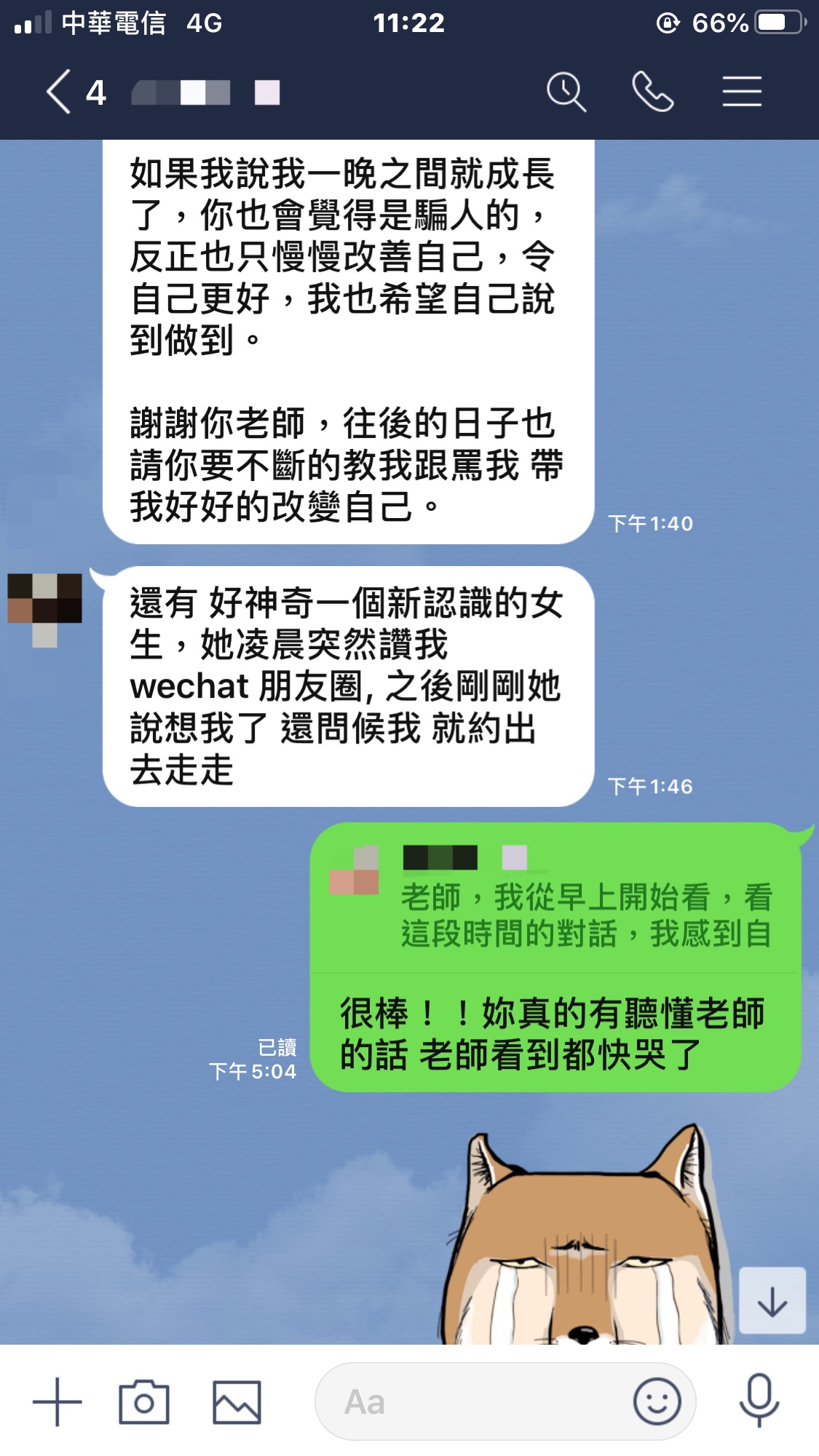Search within this conversation
This screenshot has height=1456, width=819.
point(566,92)
